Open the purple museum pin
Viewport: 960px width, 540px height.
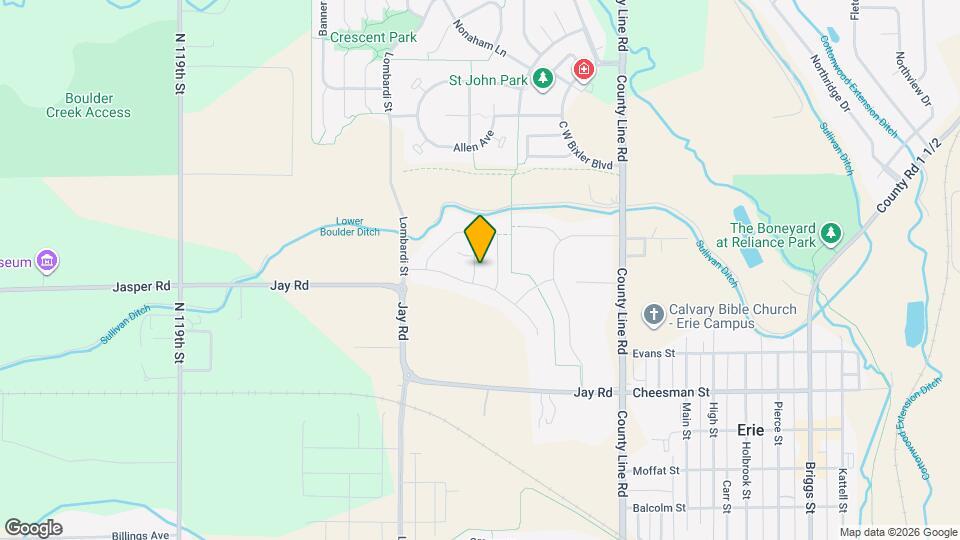46,262
